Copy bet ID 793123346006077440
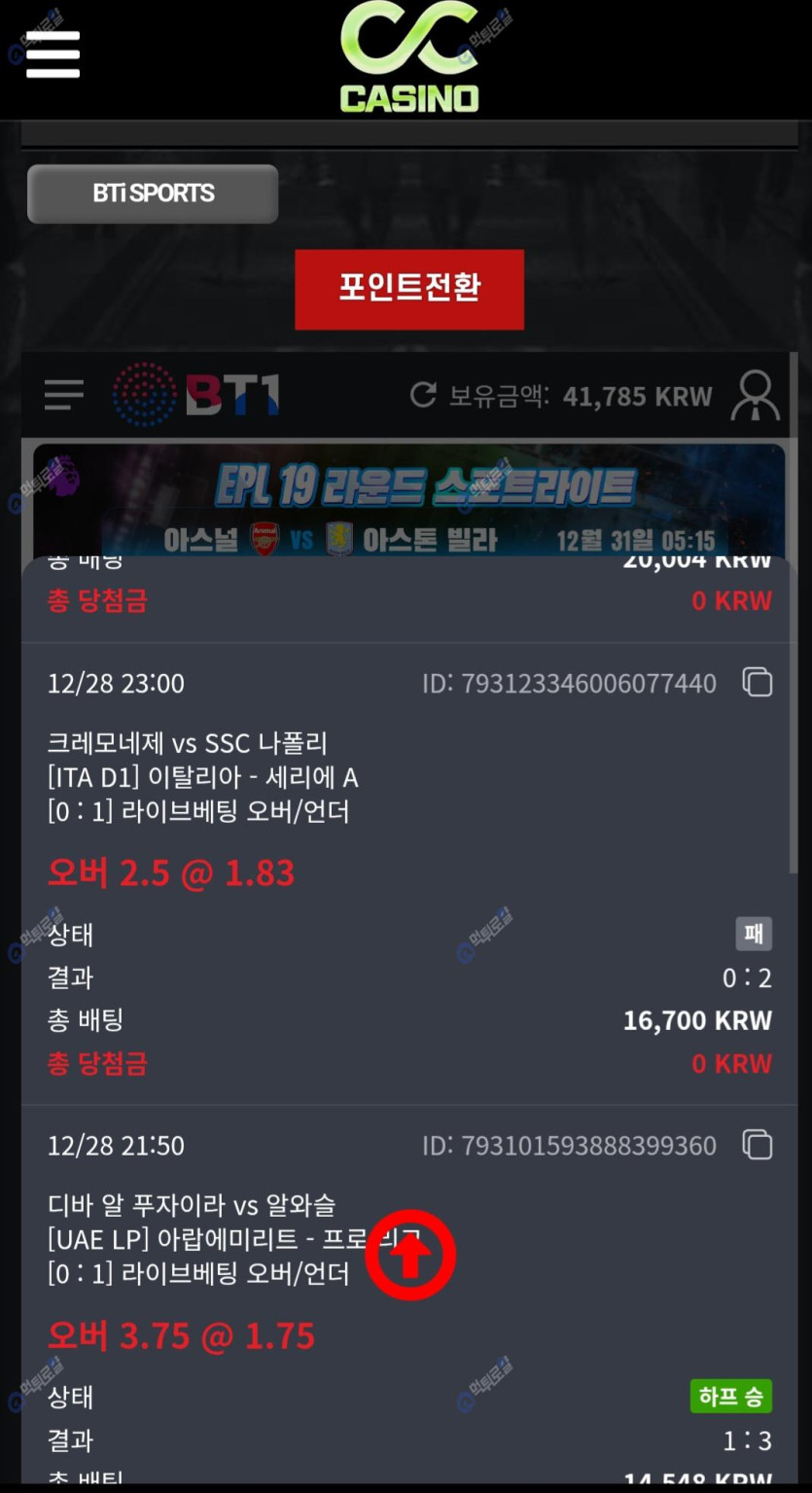 coord(758,683)
